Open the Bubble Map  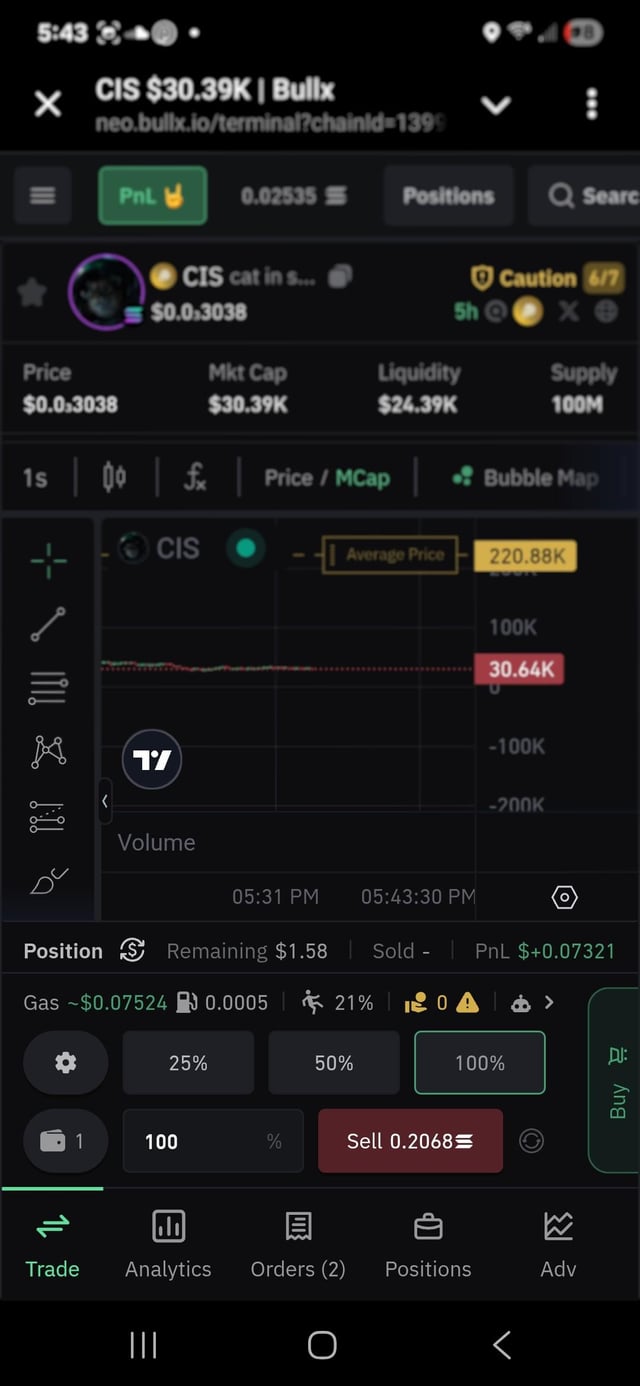pos(526,478)
